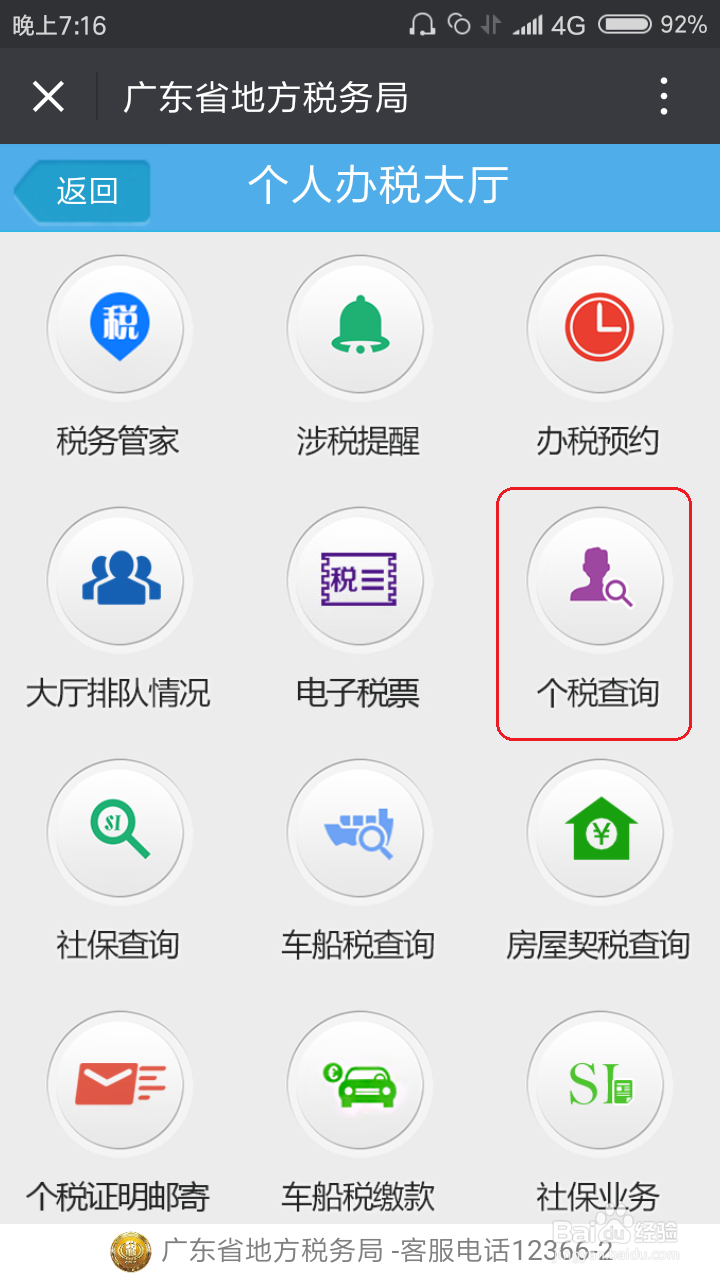The image size is (720, 1280).
Task: Open the three-dot overflow menu
Action: 663,97
